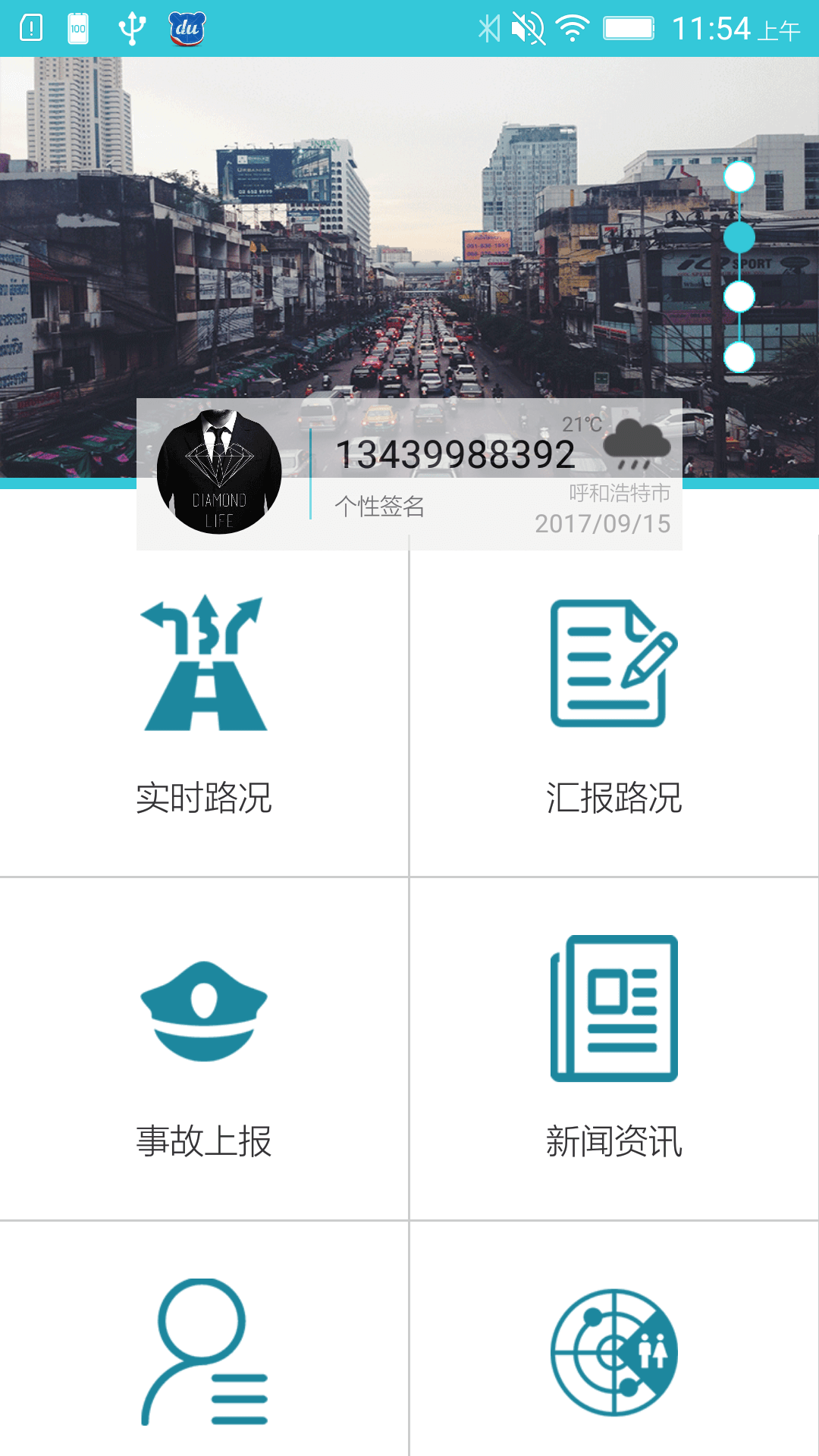Tap the rain cloud weather icon
The height and width of the screenshot is (1456, 819).
click(637, 444)
